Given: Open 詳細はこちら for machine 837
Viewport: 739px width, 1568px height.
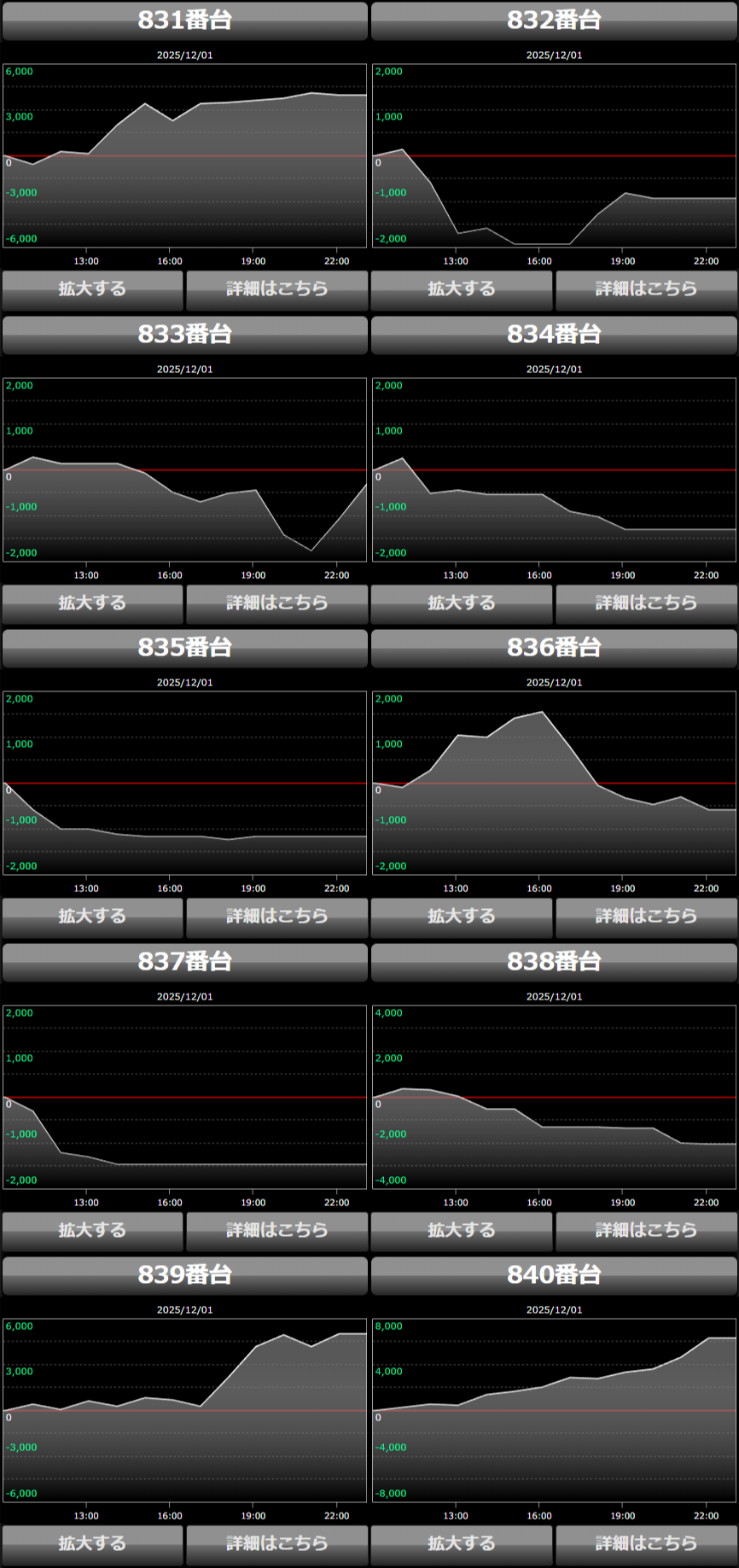Looking at the screenshot, I should point(276,1231).
